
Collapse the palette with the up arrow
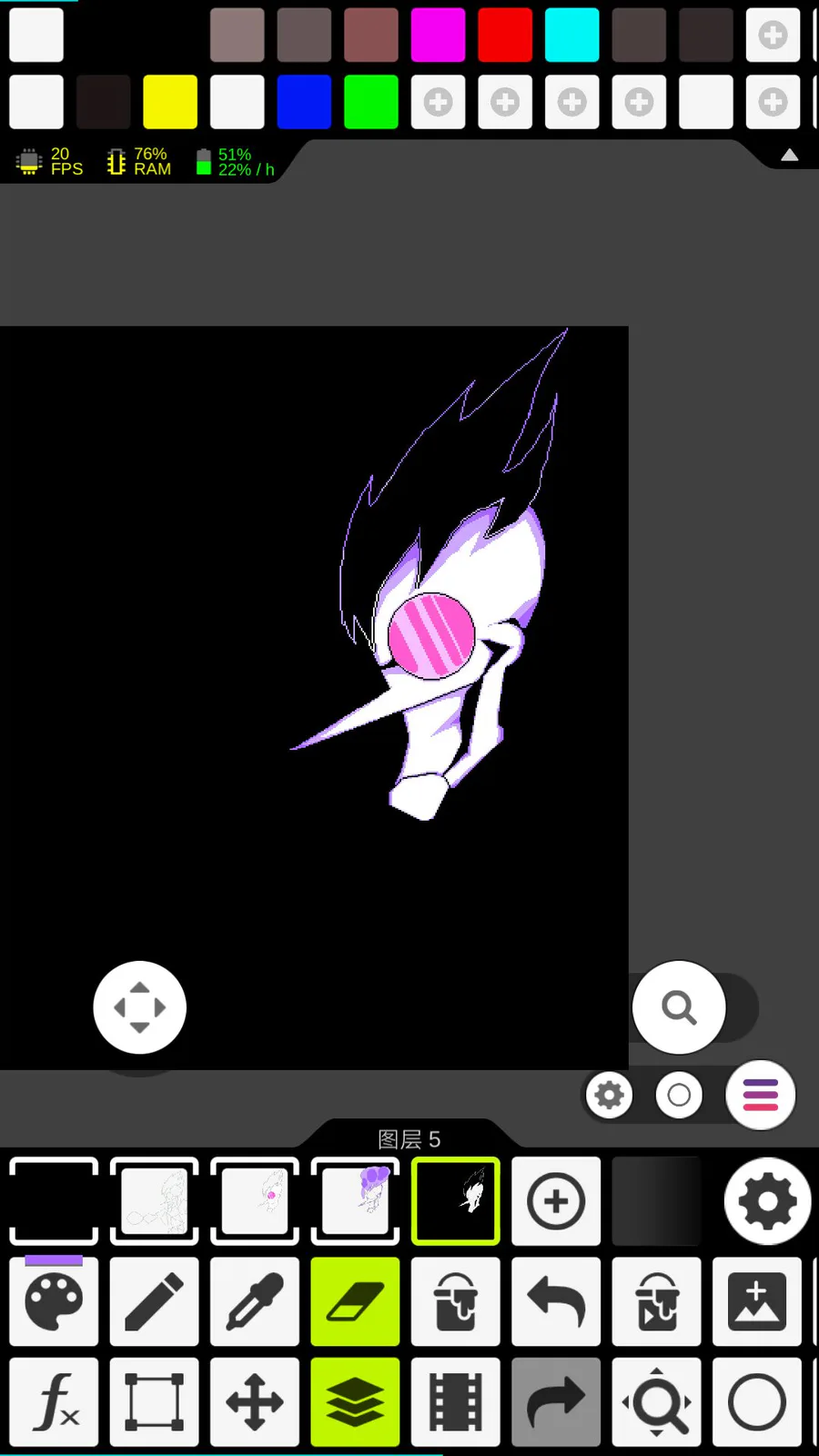click(790, 156)
